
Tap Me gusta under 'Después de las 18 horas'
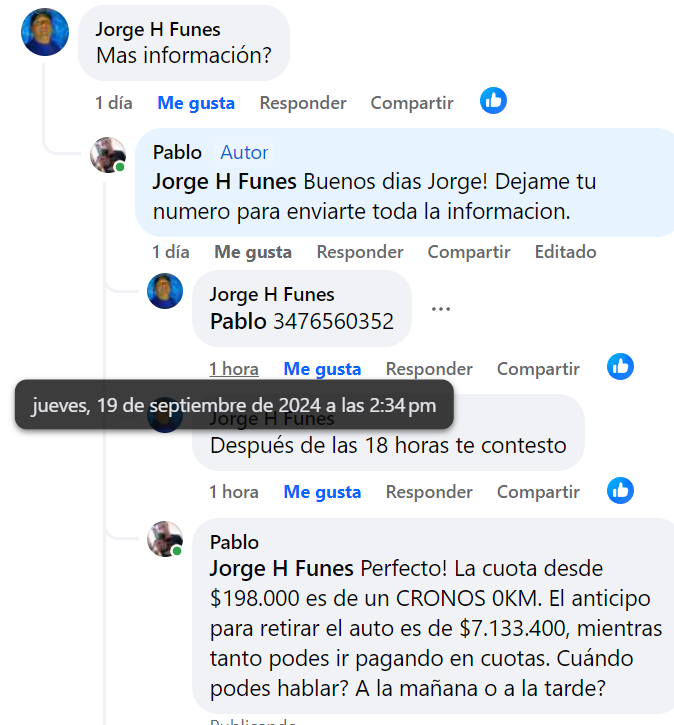pyautogui.click(x=322, y=492)
